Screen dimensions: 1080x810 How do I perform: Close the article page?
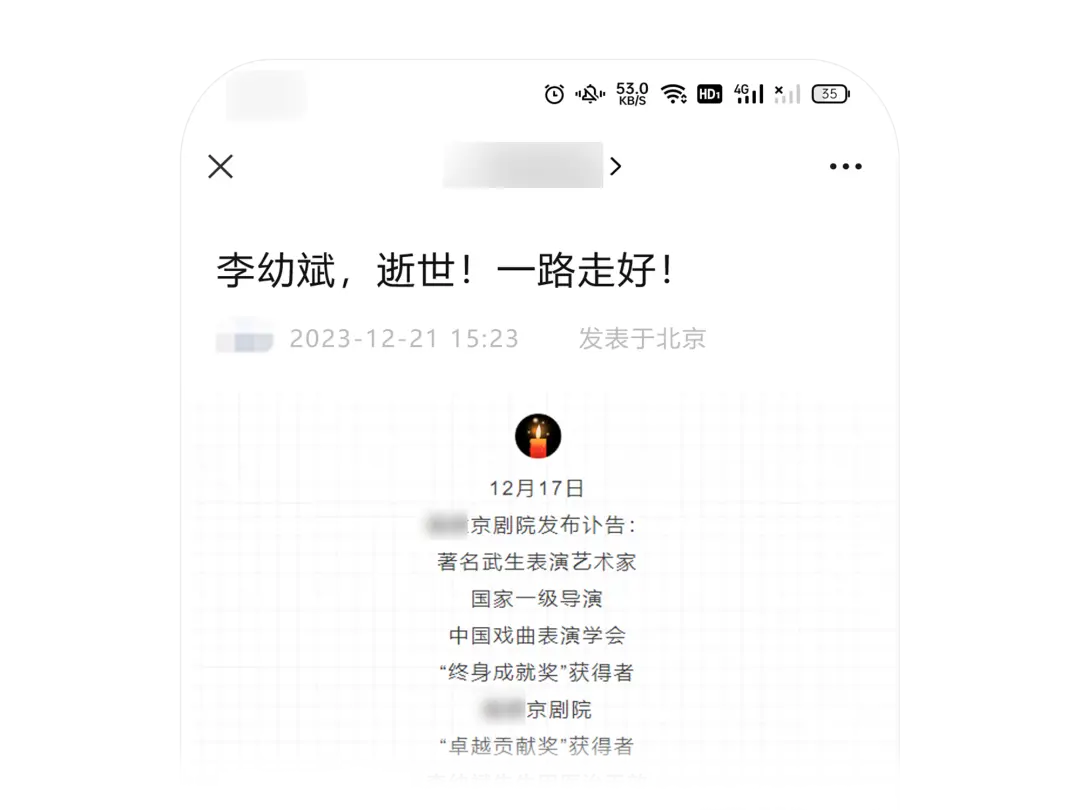(x=220, y=166)
